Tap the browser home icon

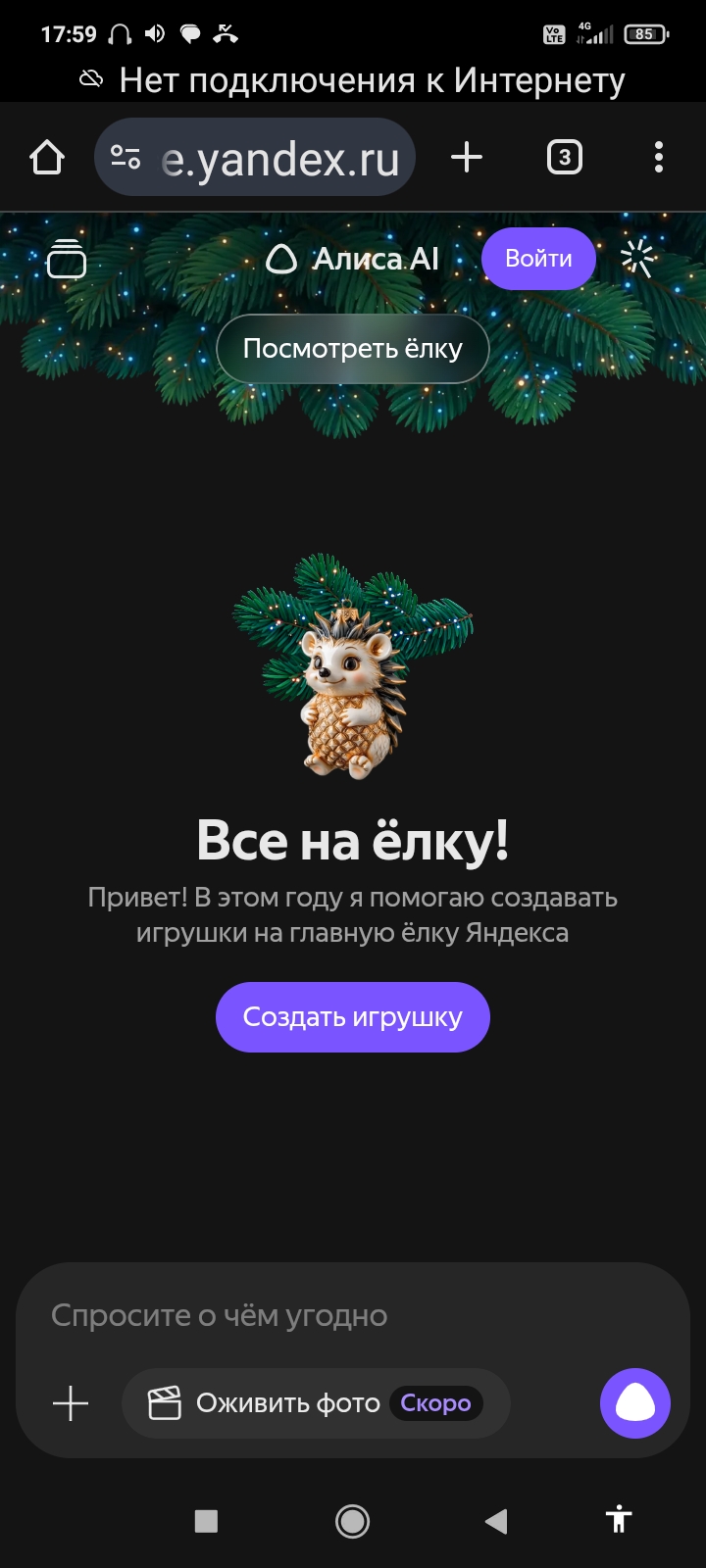47,157
